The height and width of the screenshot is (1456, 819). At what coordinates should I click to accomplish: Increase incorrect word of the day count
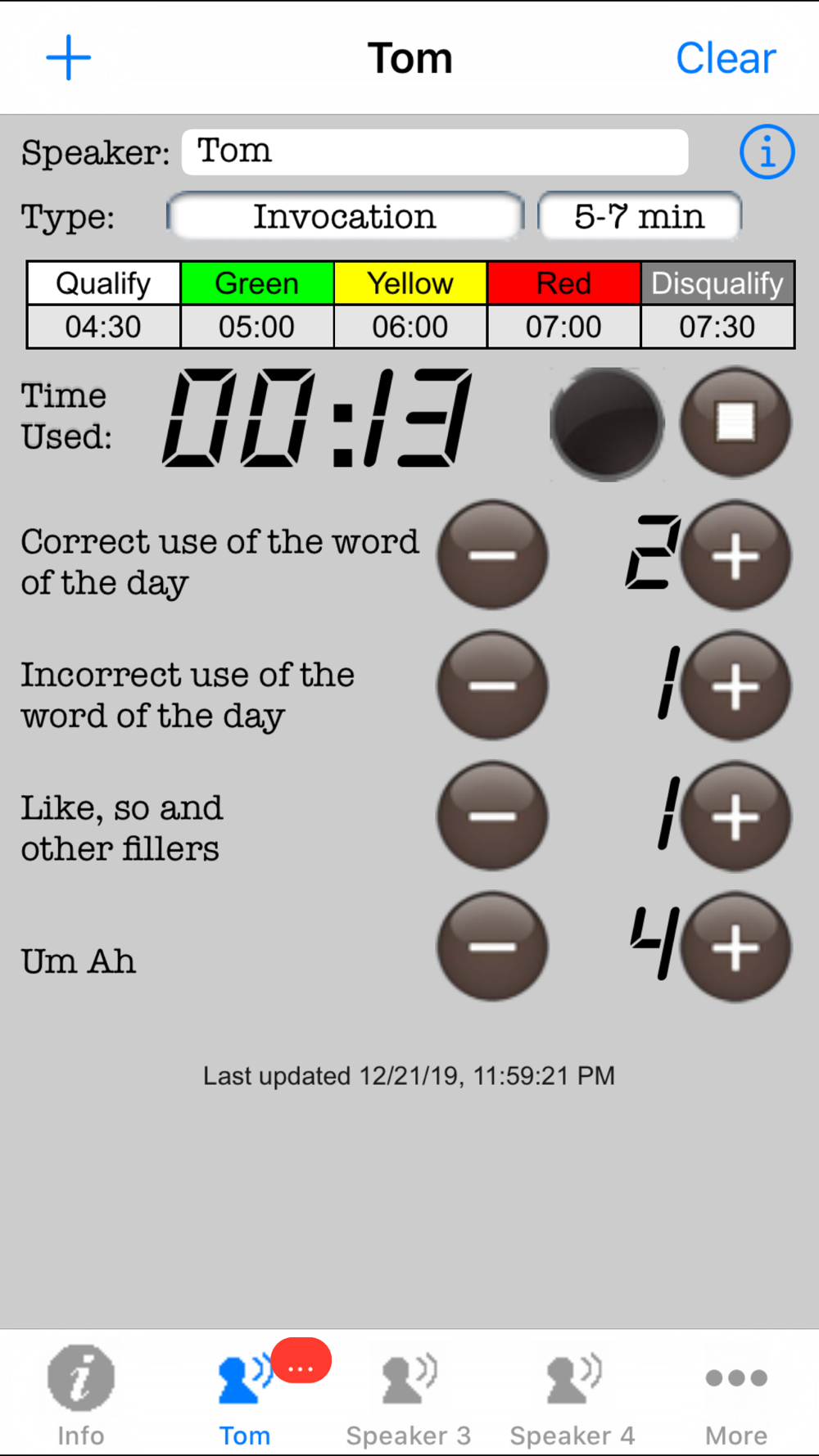click(x=735, y=686)
